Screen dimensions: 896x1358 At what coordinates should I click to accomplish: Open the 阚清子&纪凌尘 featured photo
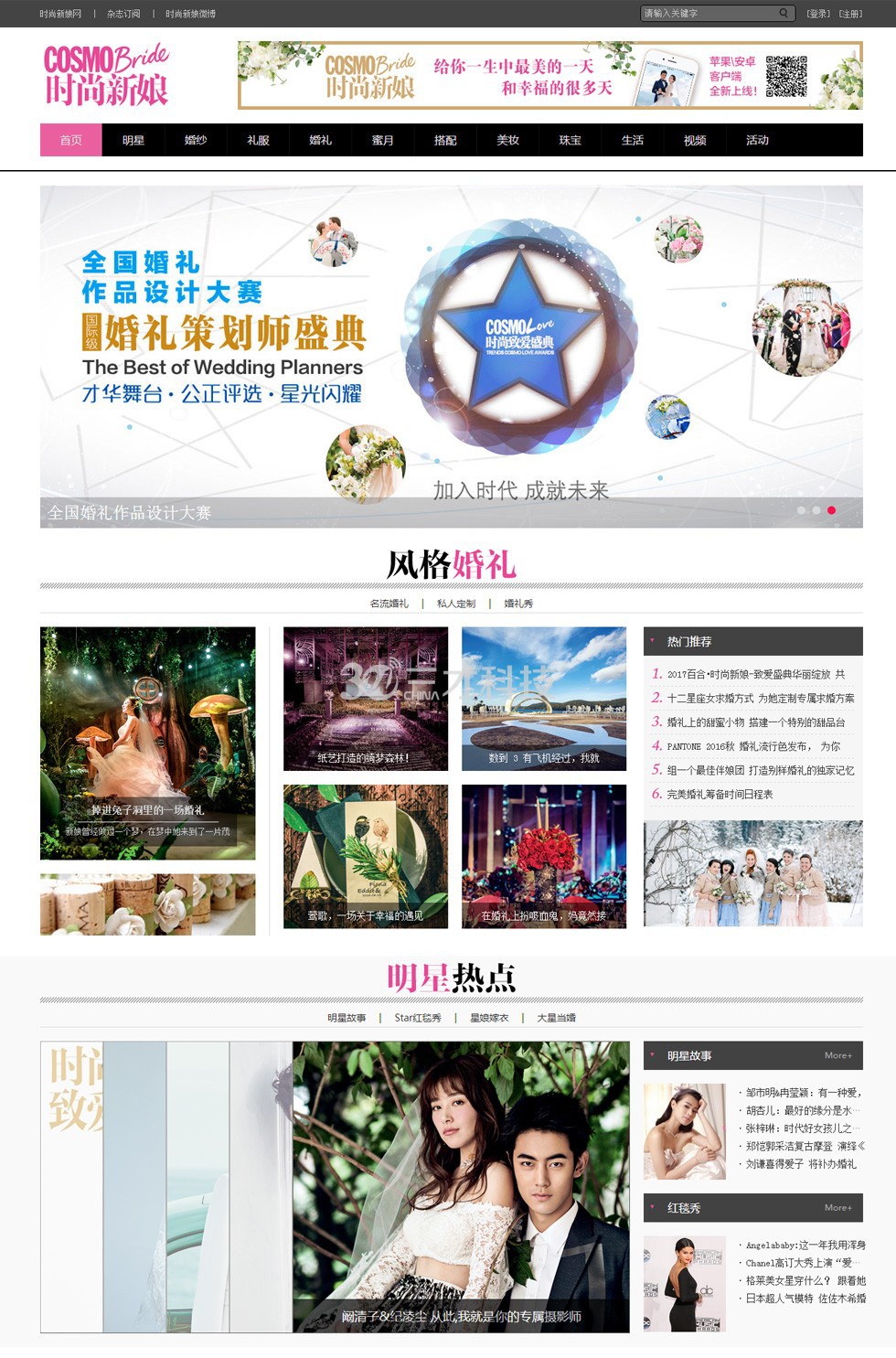click(x=461, y=1186)
